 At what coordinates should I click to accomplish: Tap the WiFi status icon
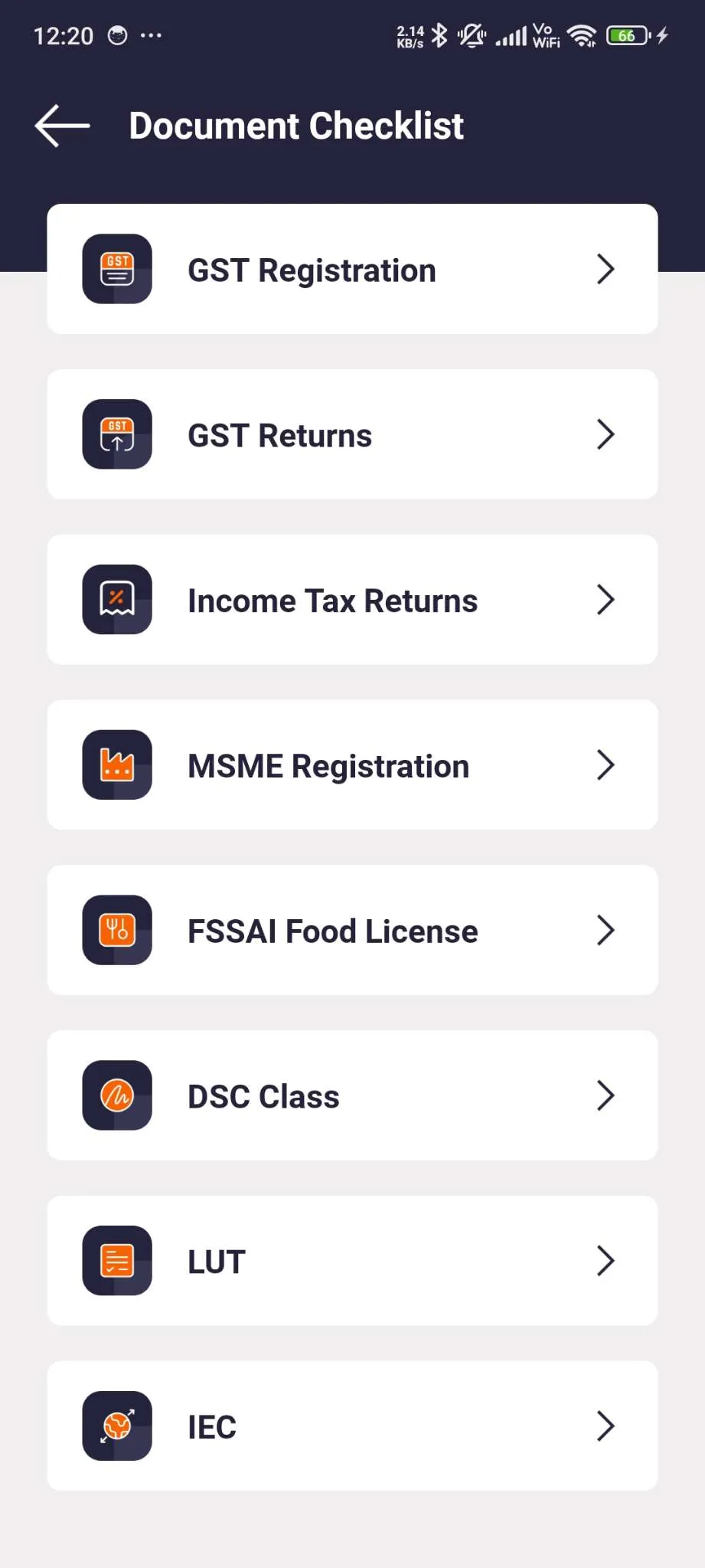tap(581, 34)
